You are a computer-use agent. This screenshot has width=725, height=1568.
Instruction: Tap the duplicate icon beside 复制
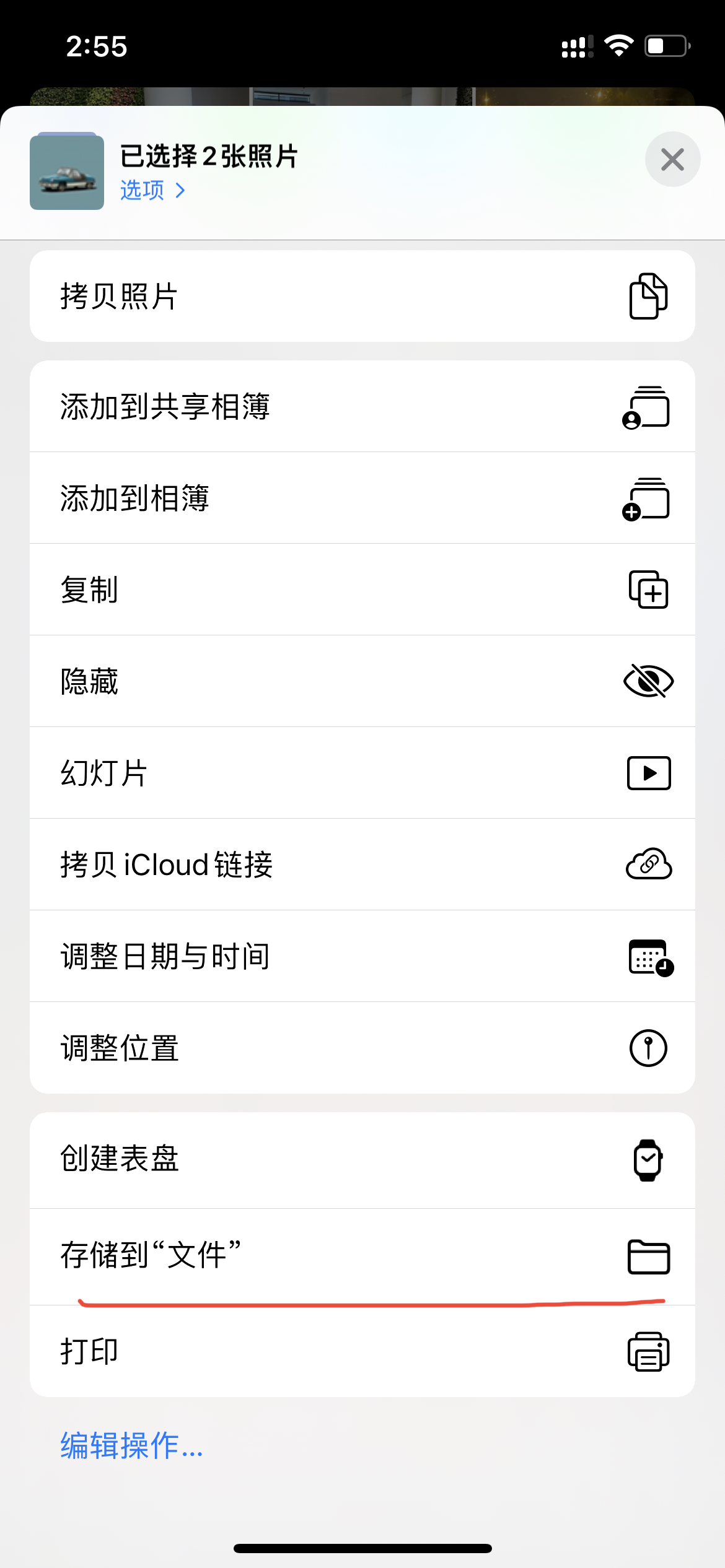pyautogui.click(x=649, y=590)
